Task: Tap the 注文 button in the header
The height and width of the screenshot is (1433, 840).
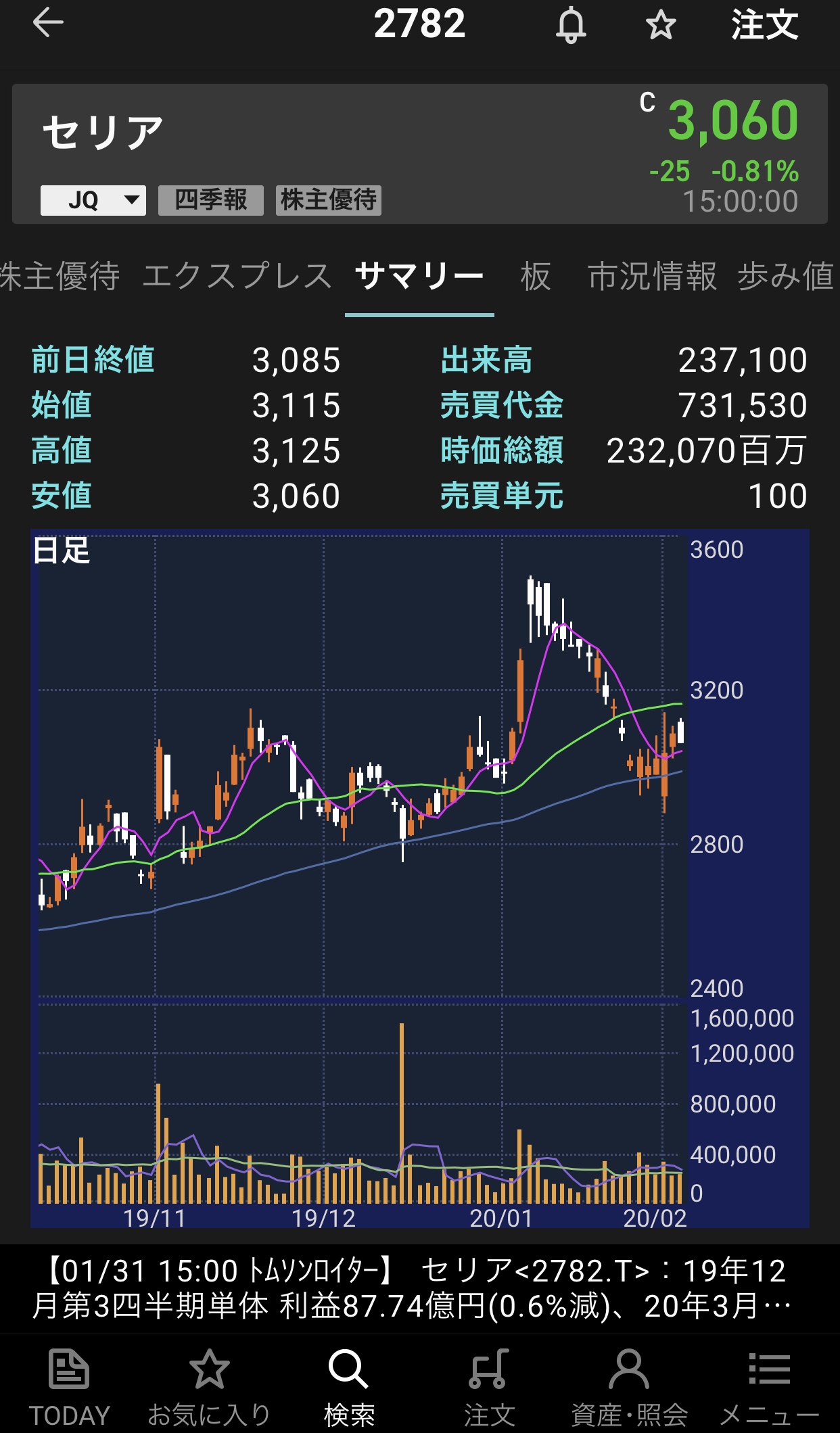Action: tap(764, 26)
